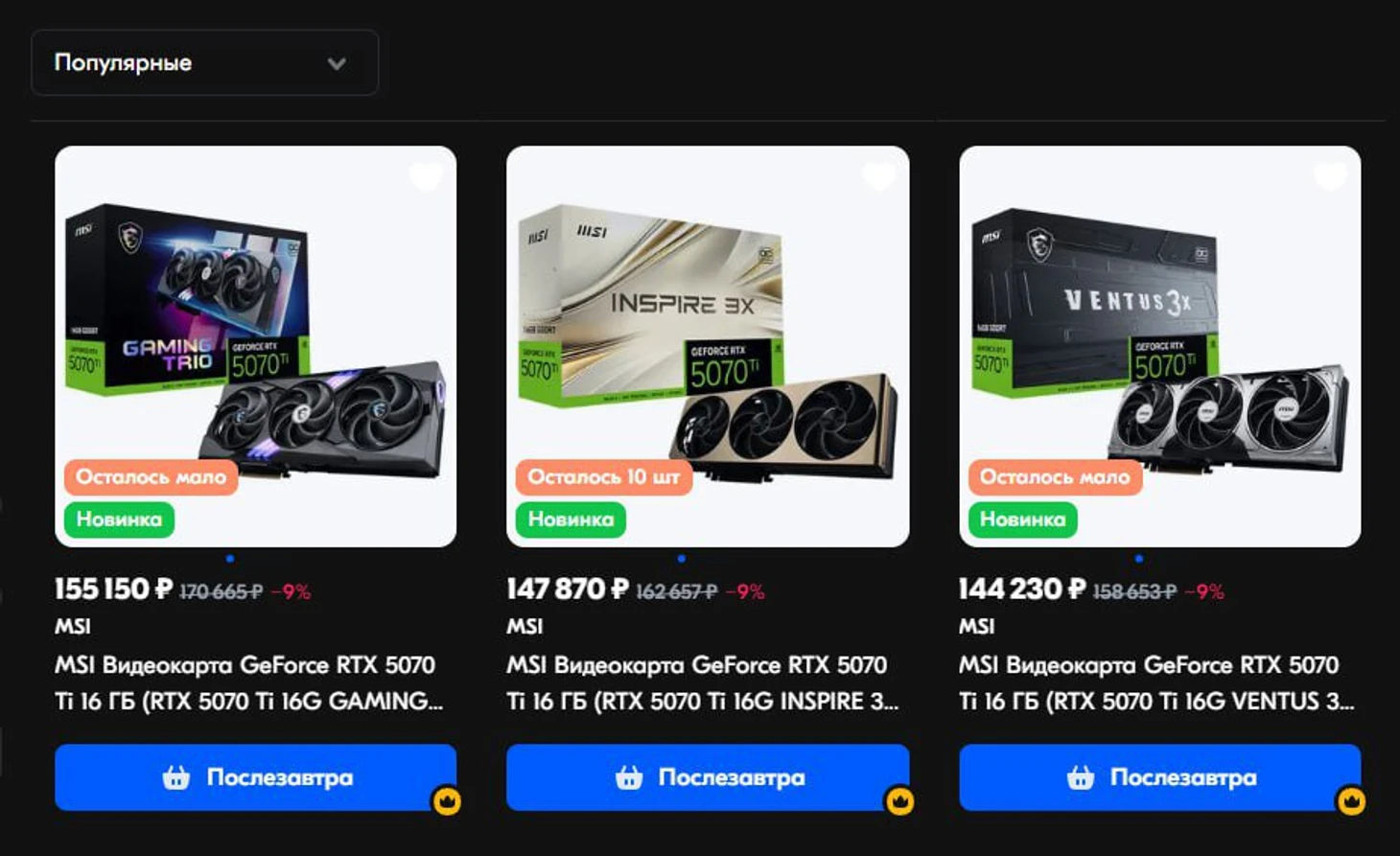Add the 155 150 ₽ card to cart
1400x856 pixels.
(x=255, y=777)
